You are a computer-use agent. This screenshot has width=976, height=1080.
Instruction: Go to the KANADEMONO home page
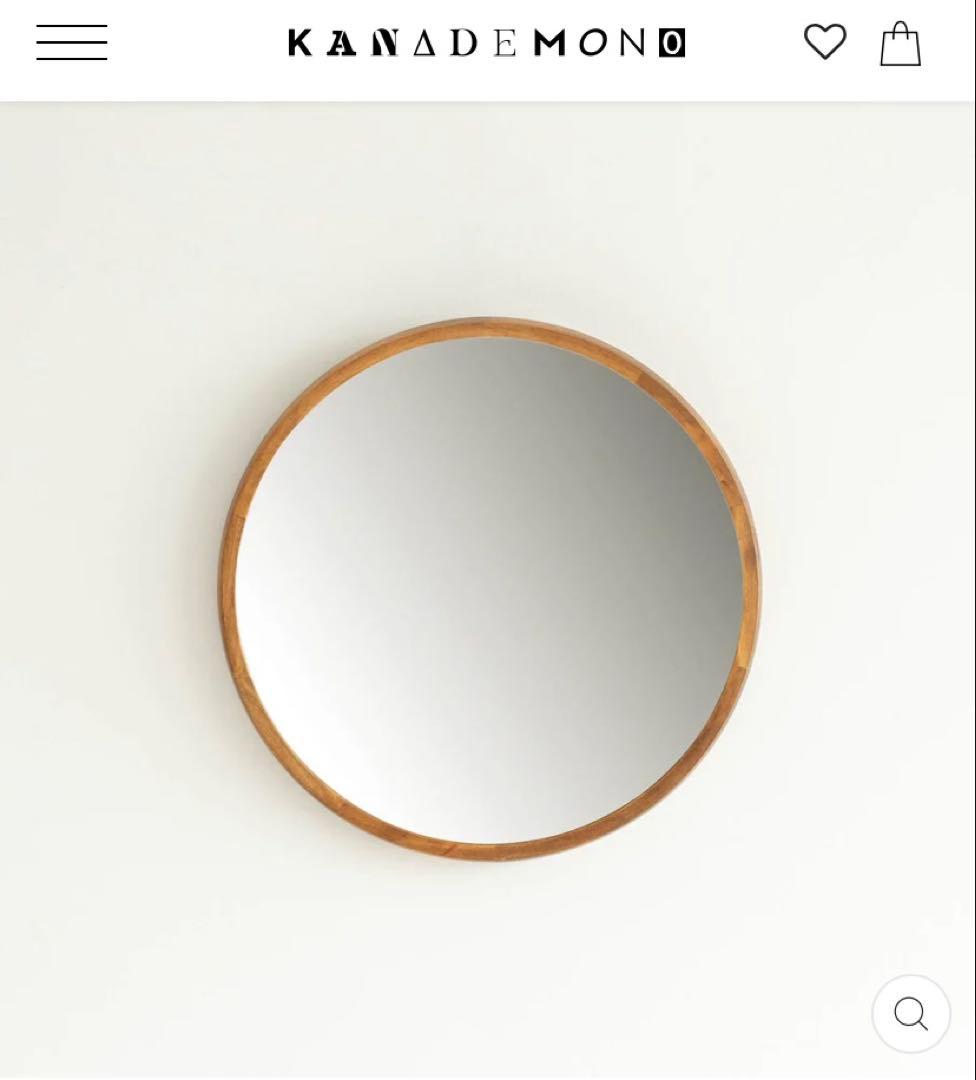(x=487, y=43)
